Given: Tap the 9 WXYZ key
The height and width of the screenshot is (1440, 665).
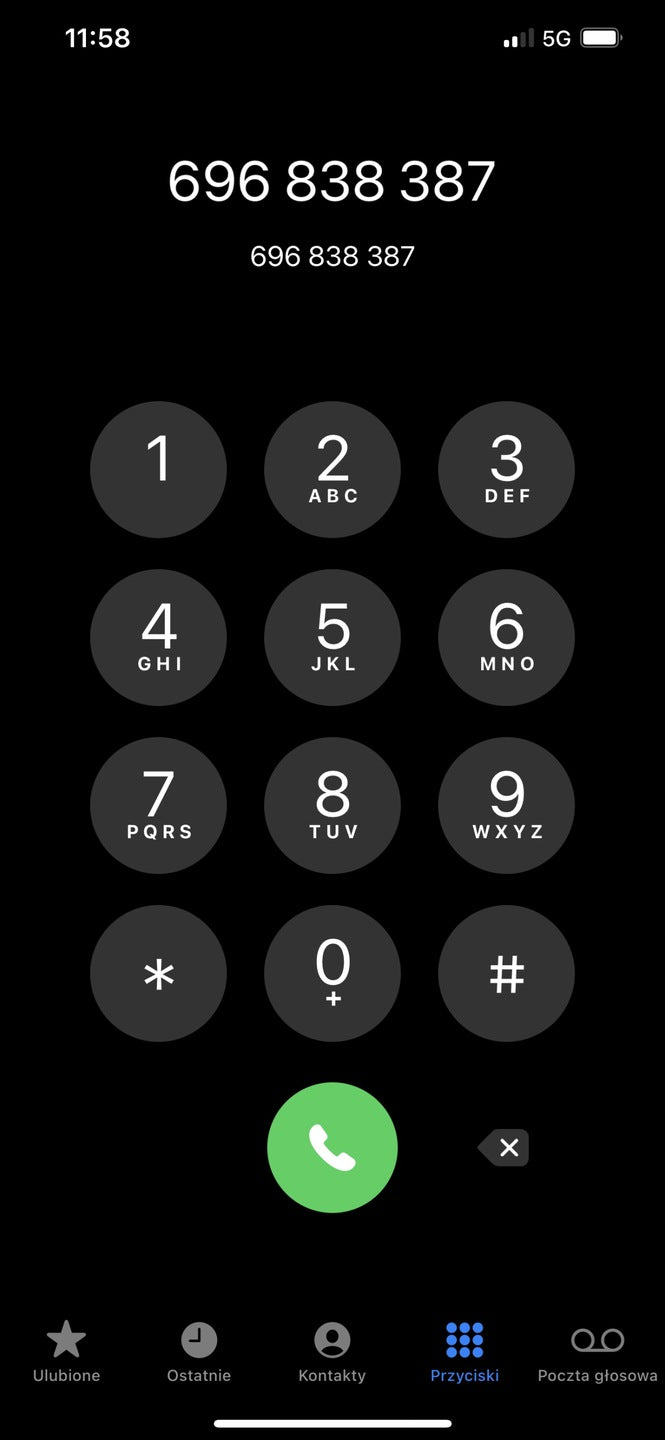Looking at the screenshot, I should click(506, 805).
